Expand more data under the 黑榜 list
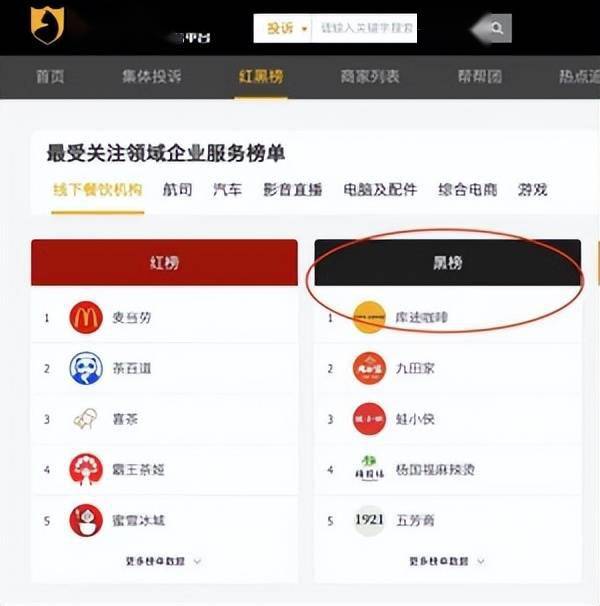600x606 pixels. click(x=447, y=561)
